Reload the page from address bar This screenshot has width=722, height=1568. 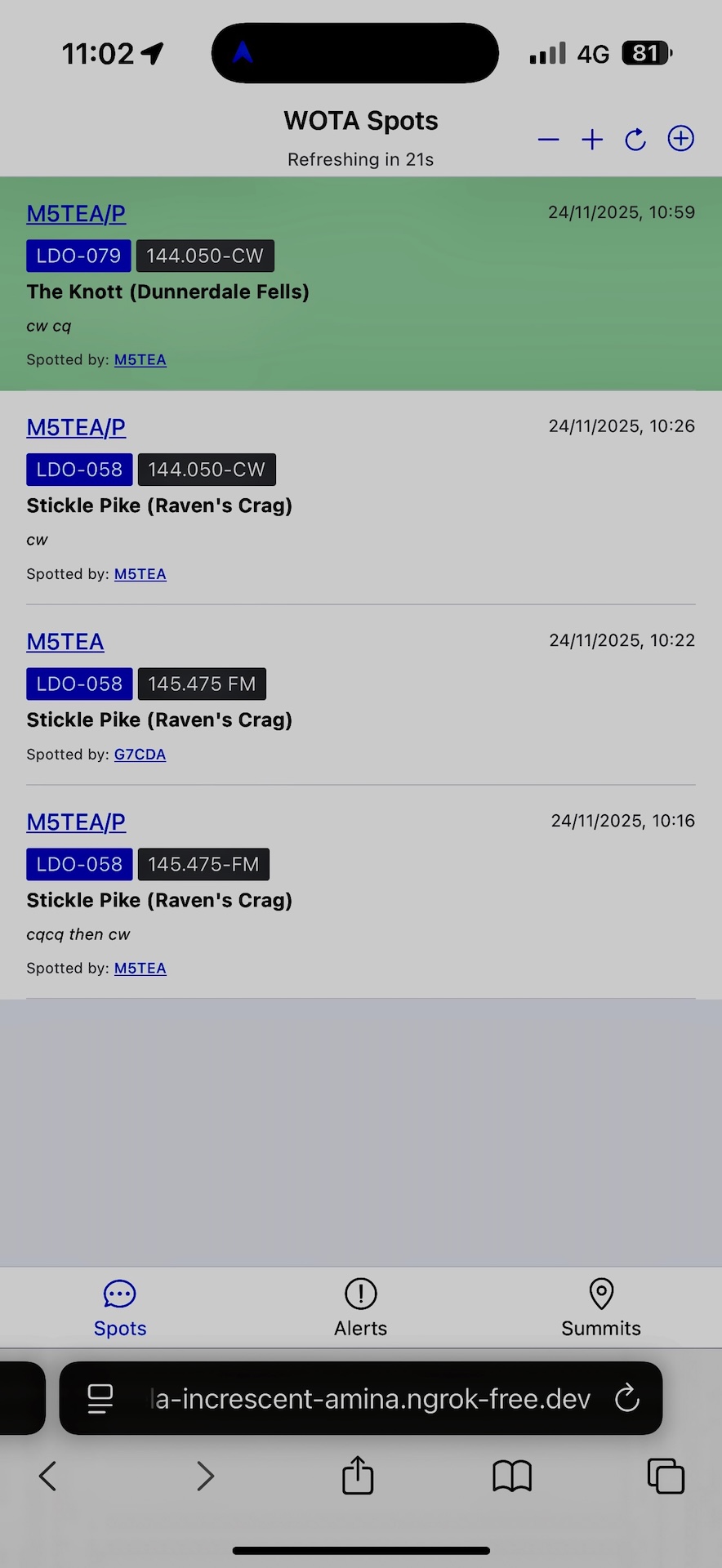627,1398
